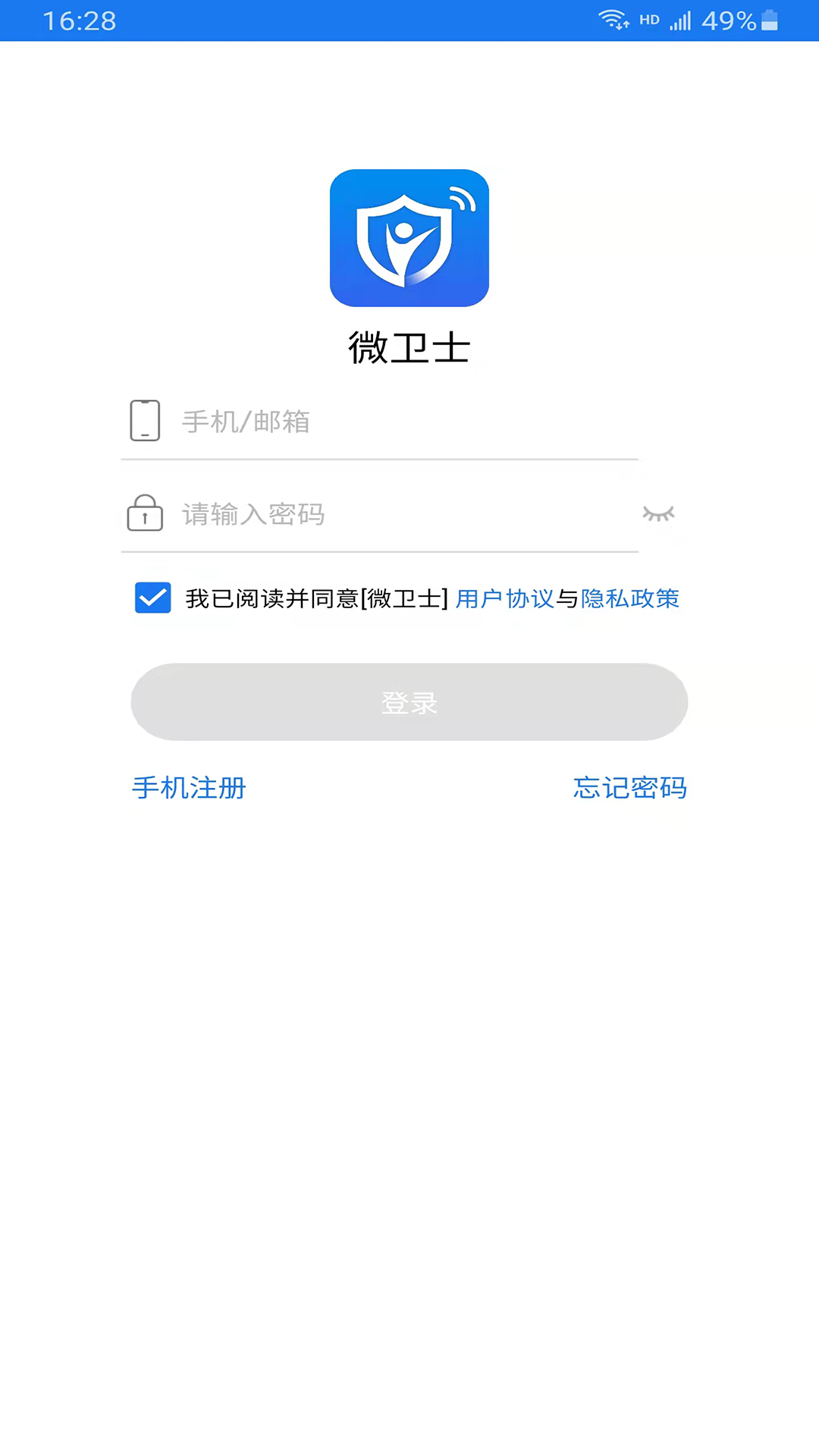This screenshot has width=819, height=1456.
Task: Select 忘记密码 to reset password
Action: coord(629,789)
